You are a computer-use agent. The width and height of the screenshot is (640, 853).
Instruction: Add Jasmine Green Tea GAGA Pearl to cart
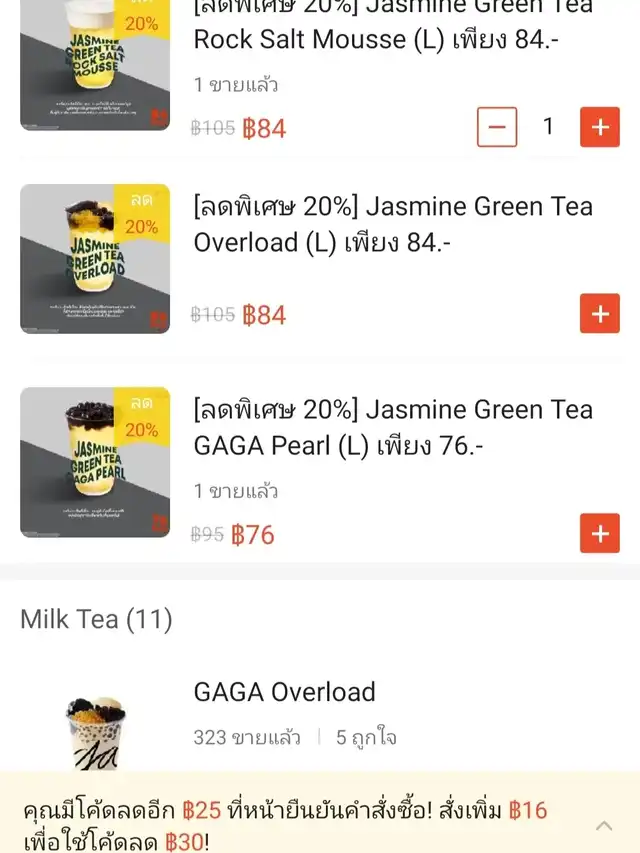(x=600, y=533)
